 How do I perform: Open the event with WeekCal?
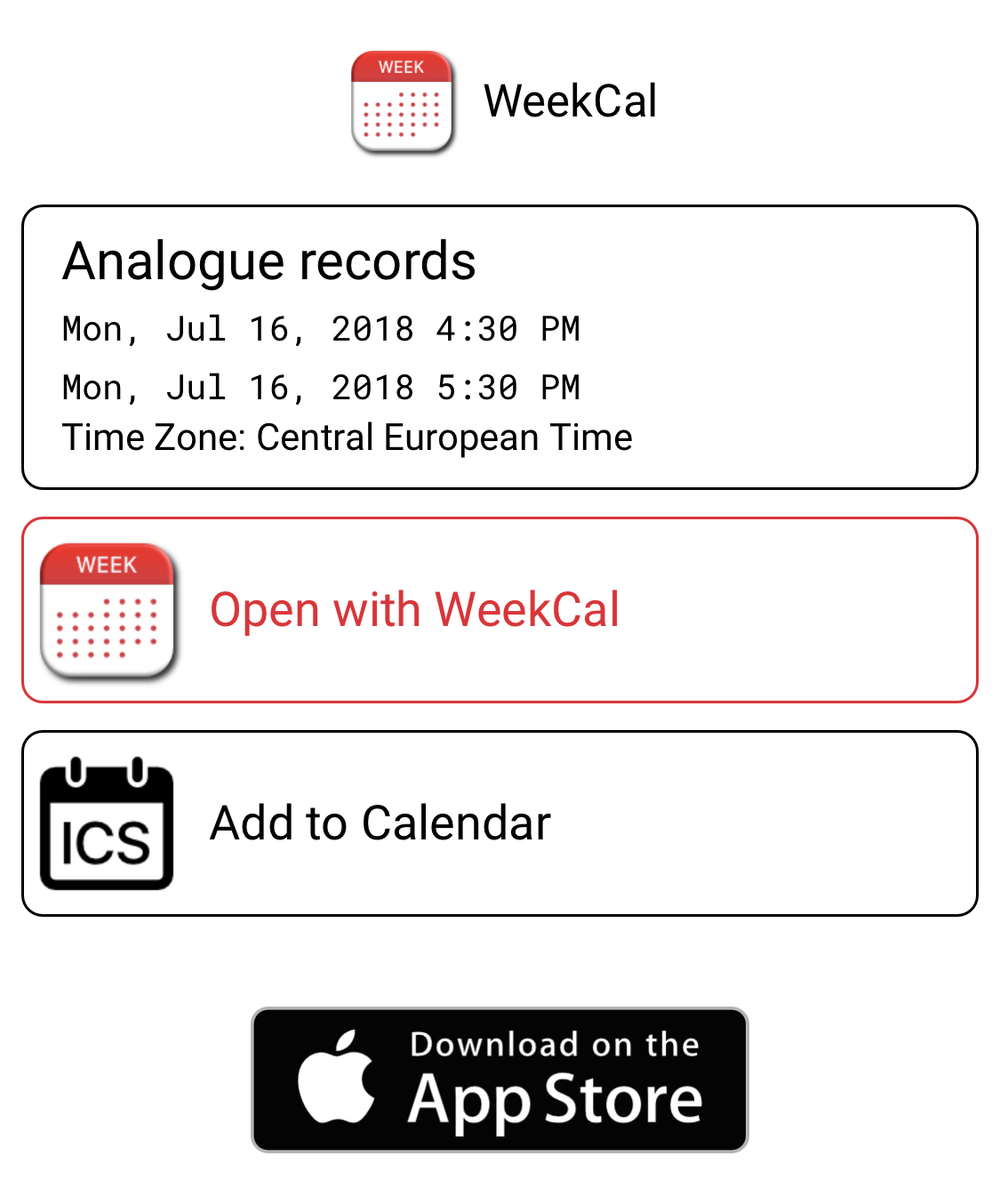[500, 610]
